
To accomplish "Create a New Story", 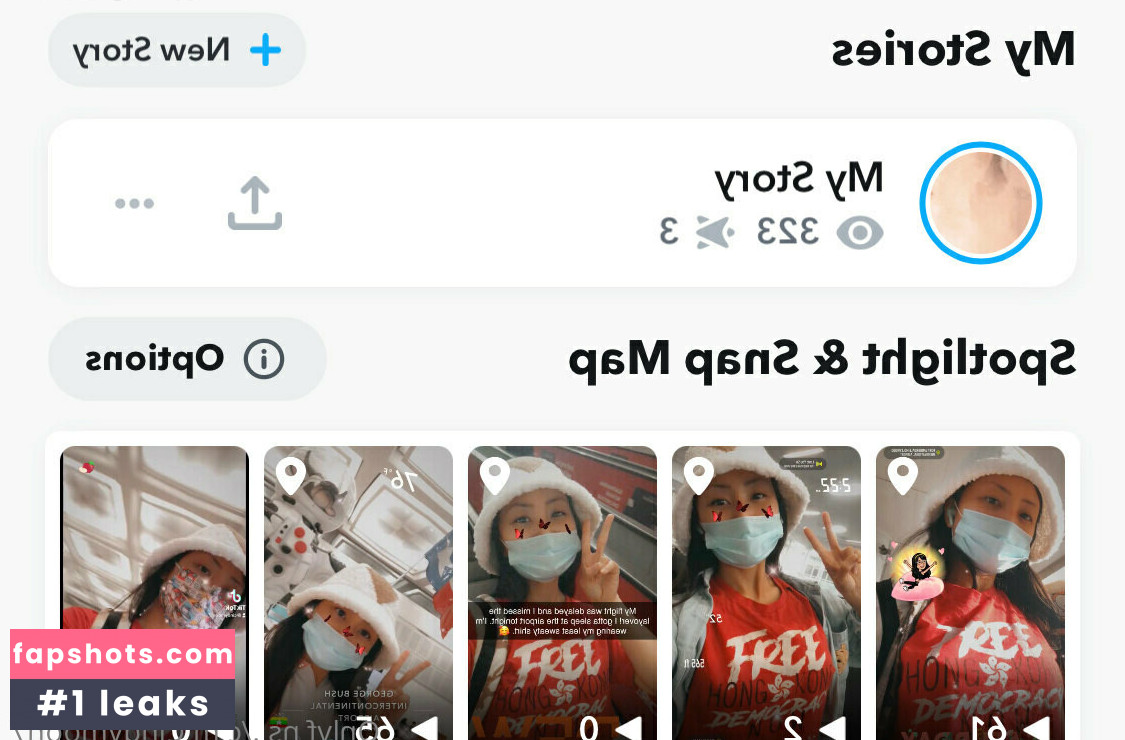I will 177,50.
